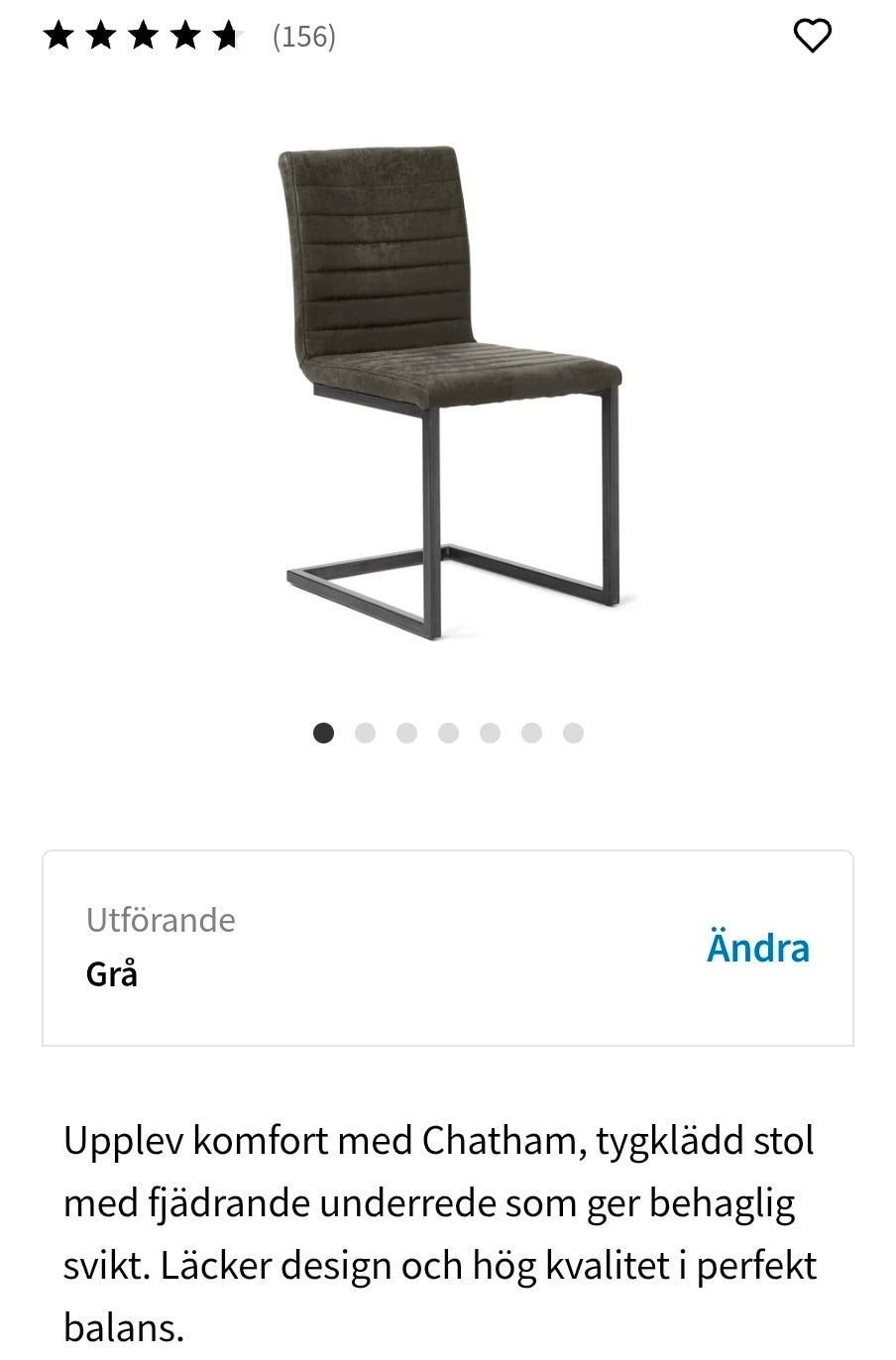896x1360 pixels.
Task: Click the first rating star
Action: pos(59,36)
